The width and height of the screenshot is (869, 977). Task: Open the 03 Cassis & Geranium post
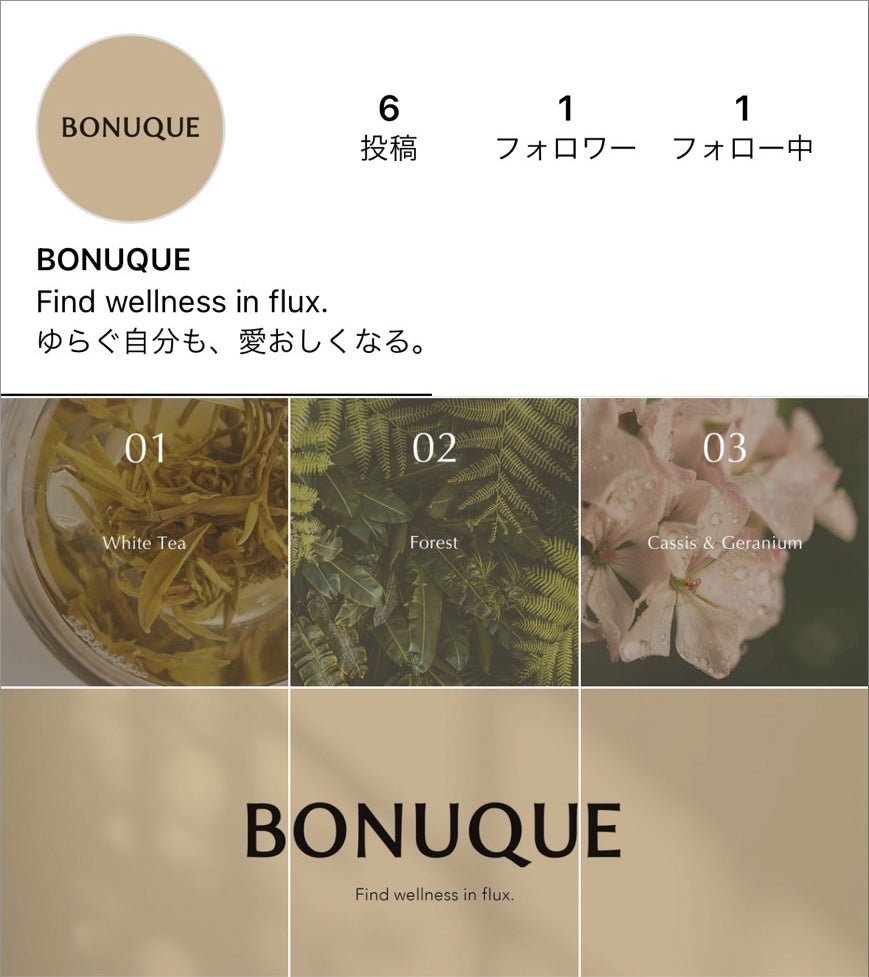pos(724,541)
